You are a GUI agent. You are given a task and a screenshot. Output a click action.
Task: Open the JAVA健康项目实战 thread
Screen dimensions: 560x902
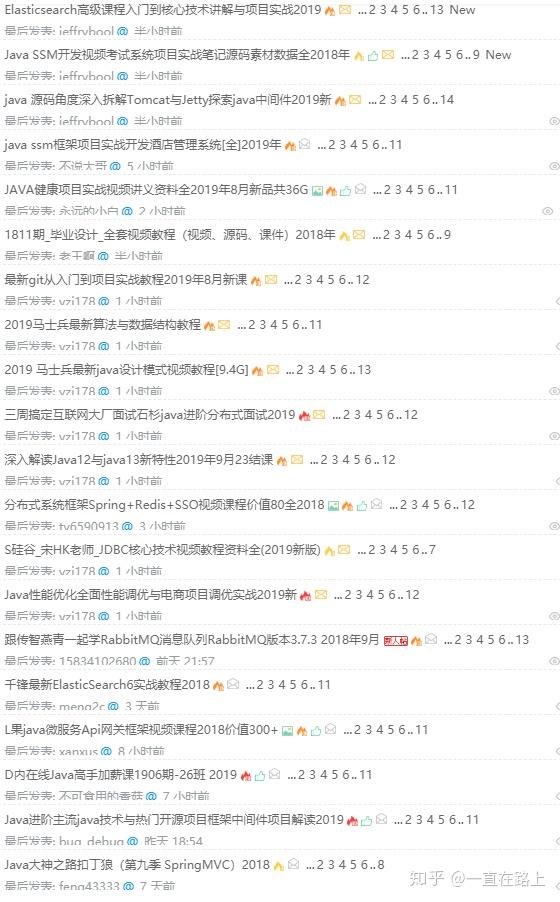156,189
